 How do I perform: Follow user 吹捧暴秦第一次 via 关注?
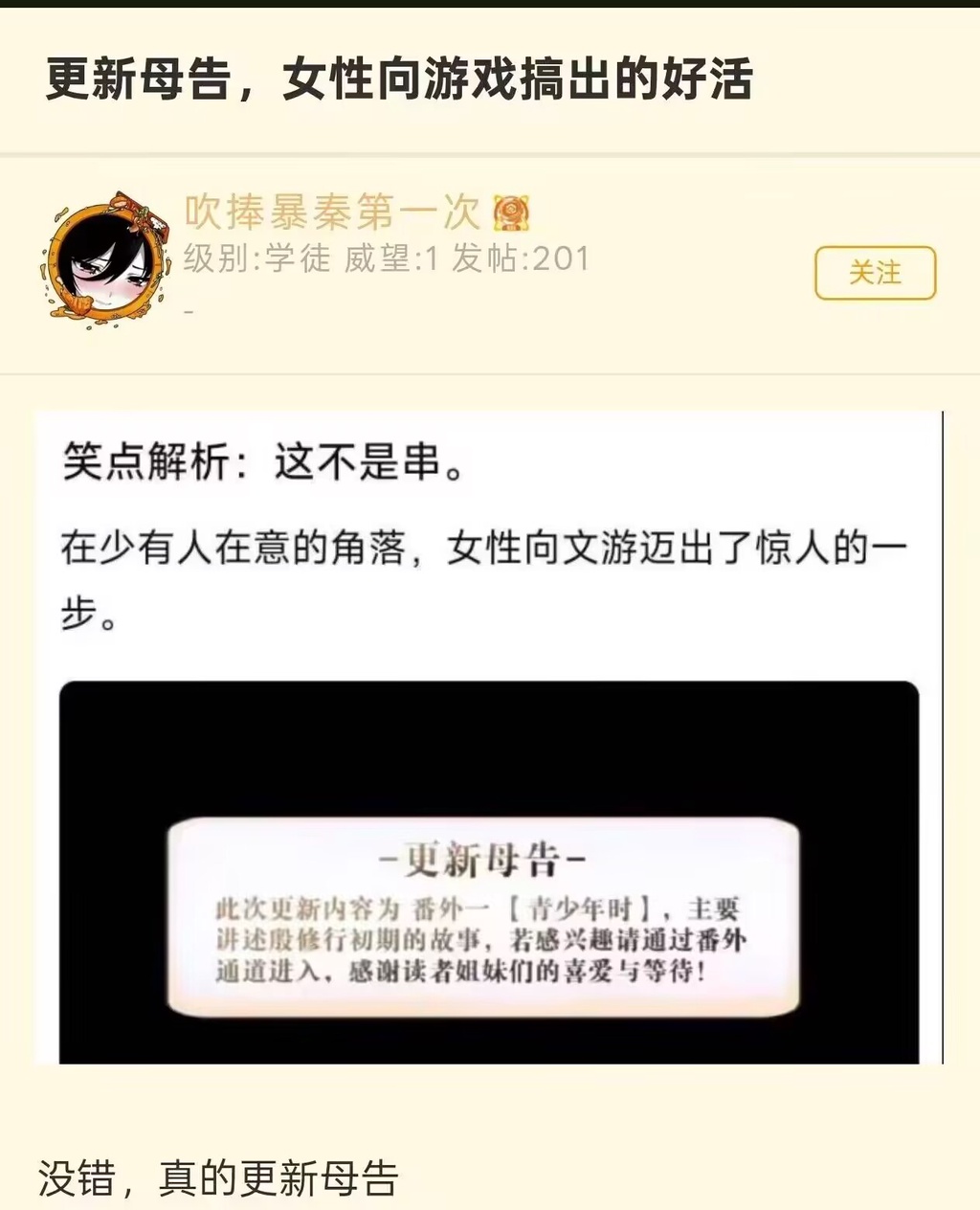click(x=875, y=273)
